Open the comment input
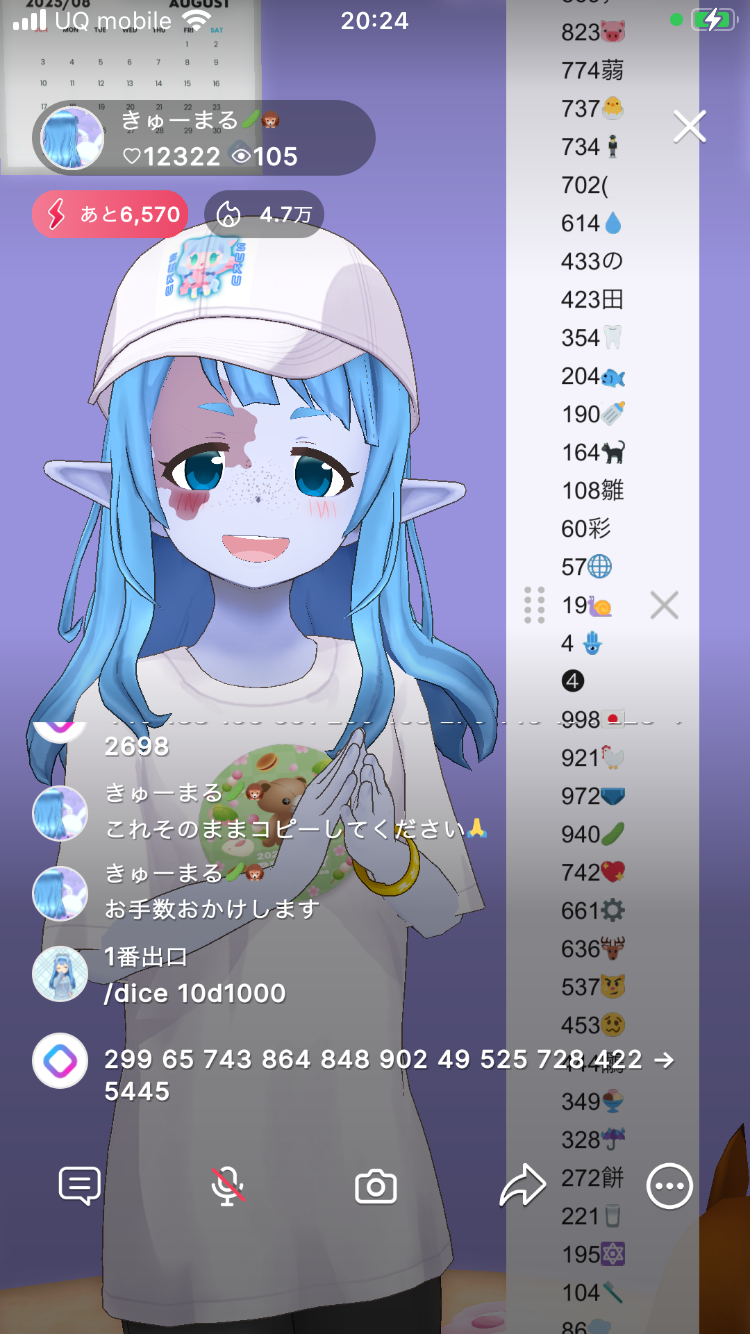 (x=80, y=1187)
